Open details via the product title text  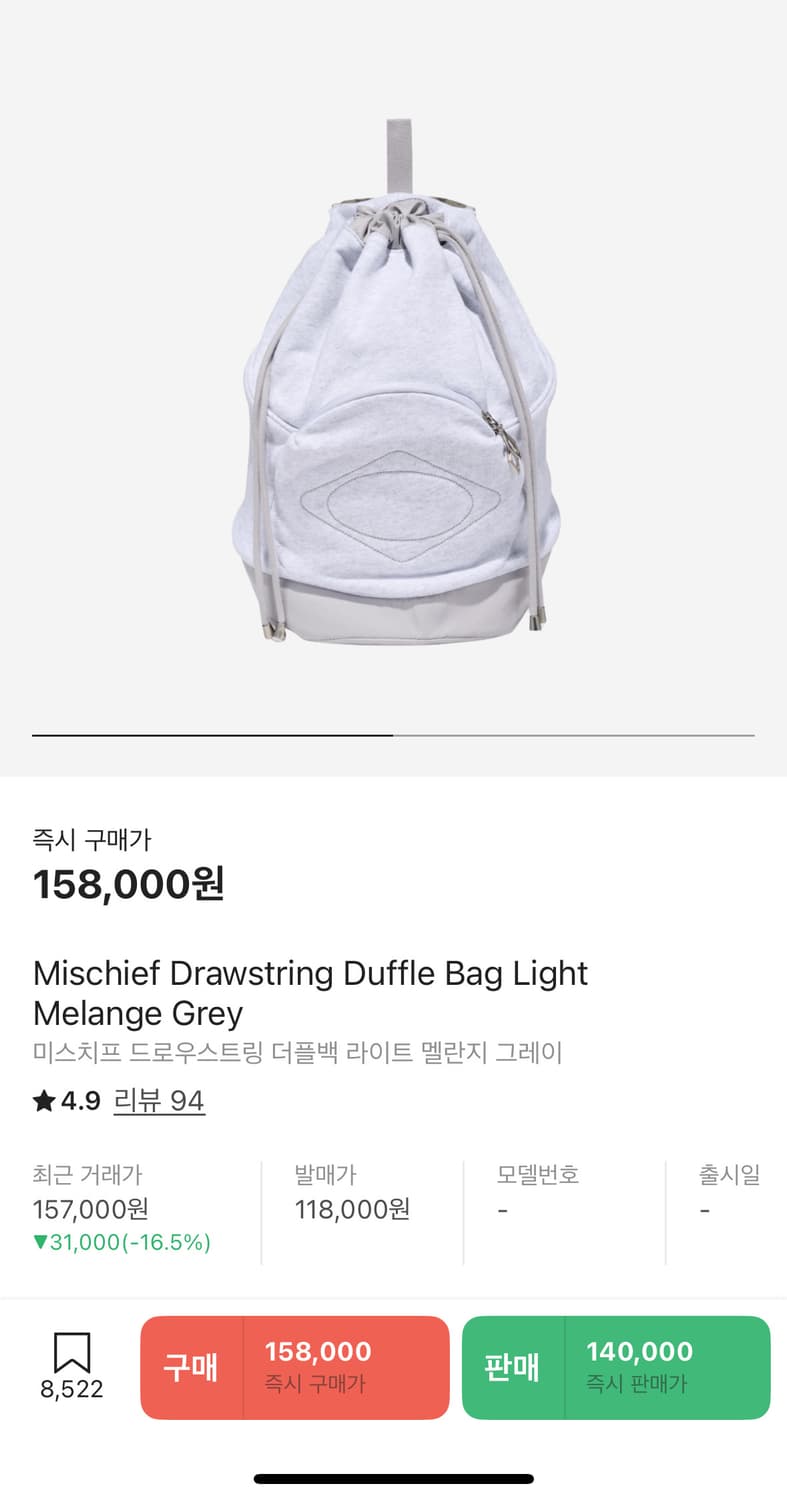(x=310, y=993)
